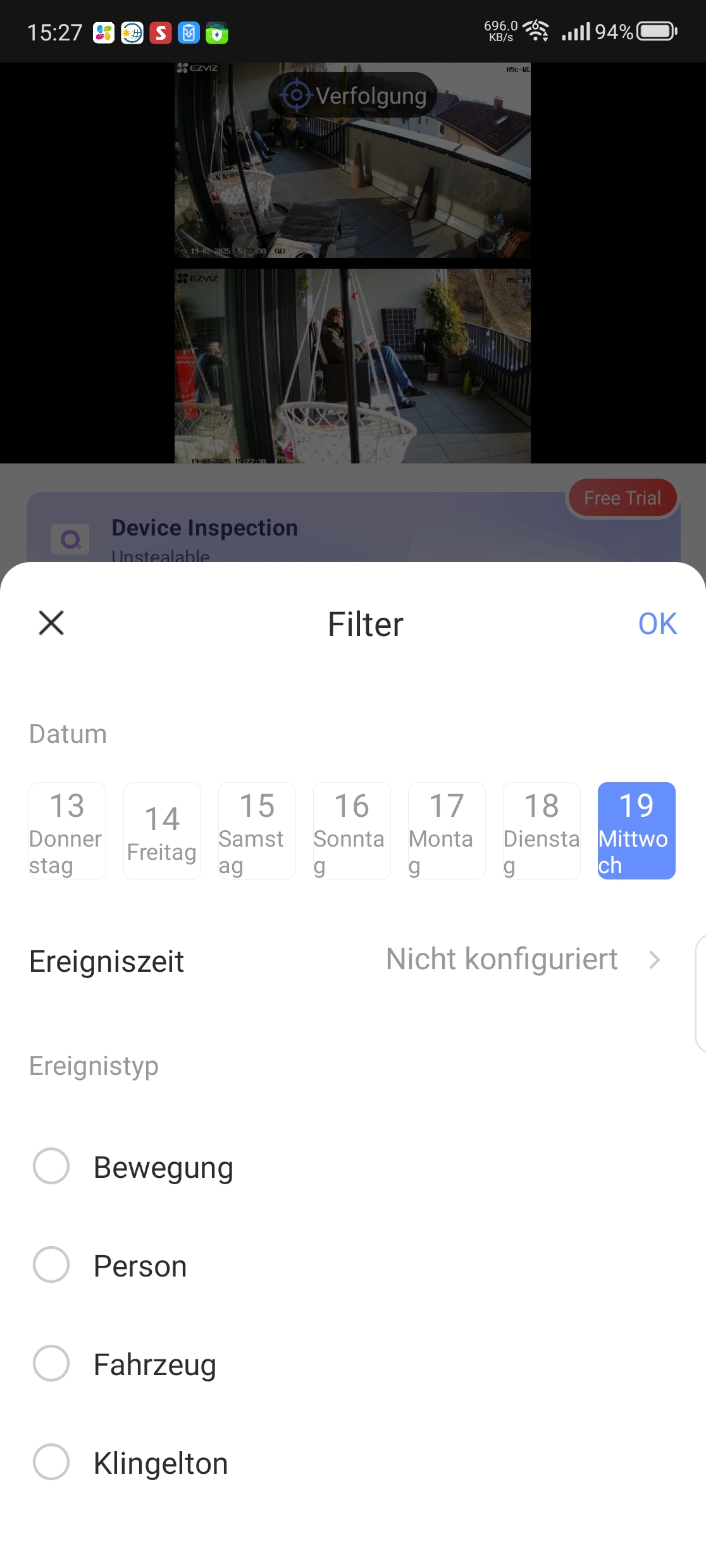The height and width of the screenshot is (1568, 706).
Task: Select date 13 Donnerstag
Action: 67,831
